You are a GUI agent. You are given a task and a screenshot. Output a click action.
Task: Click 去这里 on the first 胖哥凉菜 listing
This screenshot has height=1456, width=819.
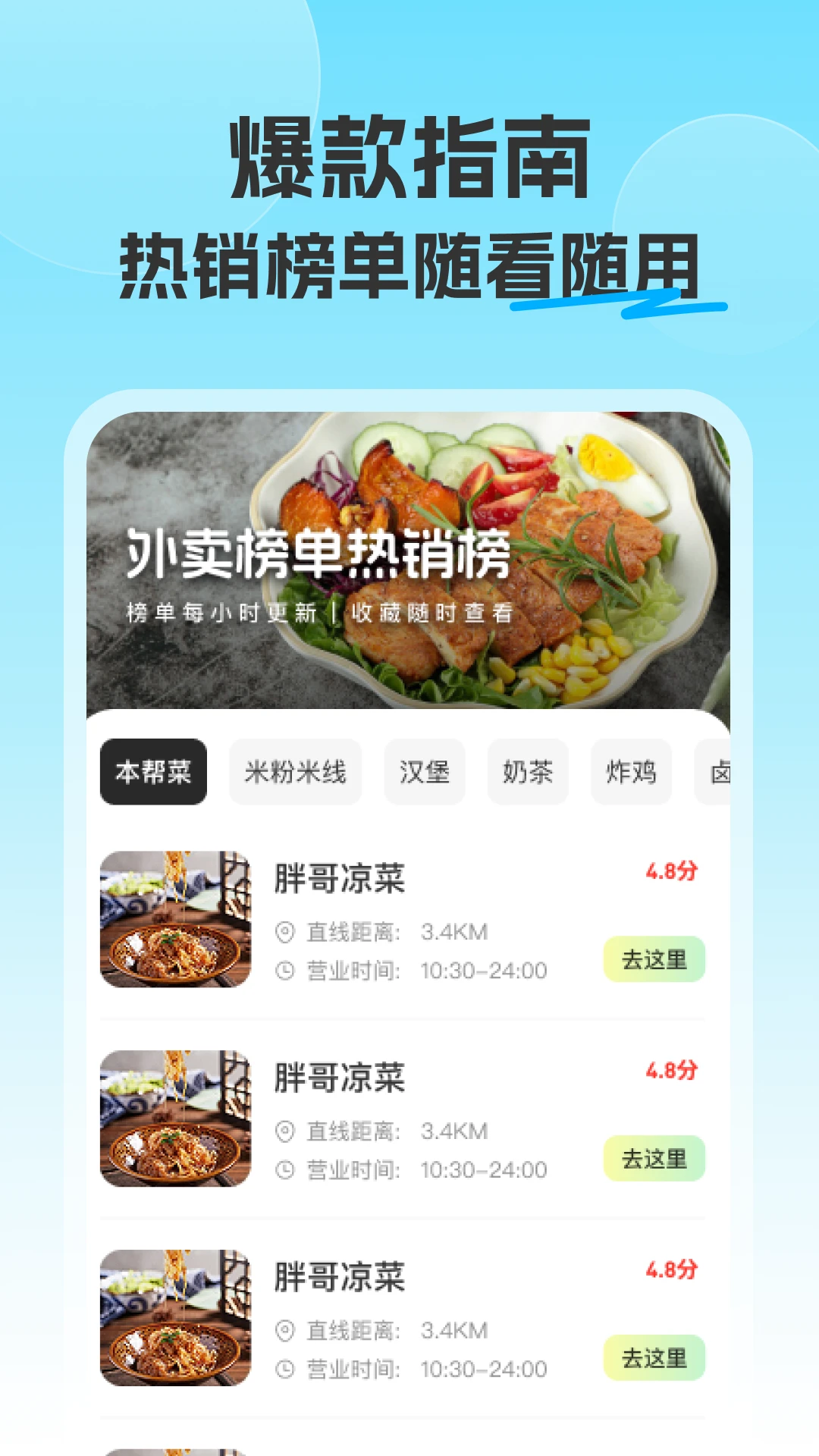click(x=654, y=959)
